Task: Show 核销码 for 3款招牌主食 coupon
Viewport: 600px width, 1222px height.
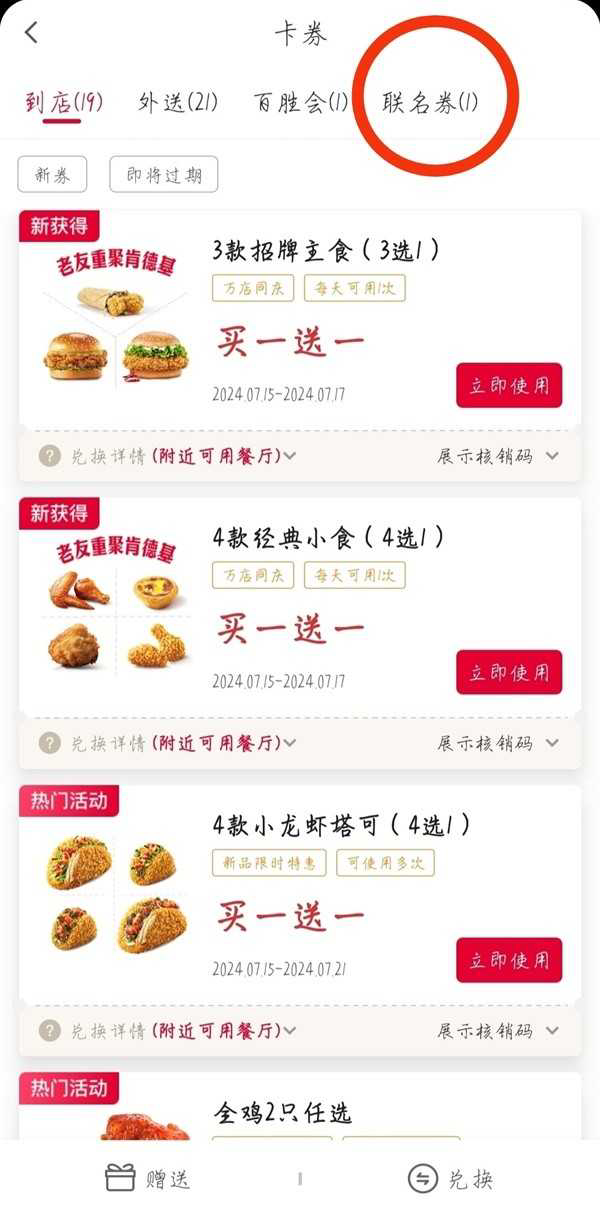Action: click(497, 457)
